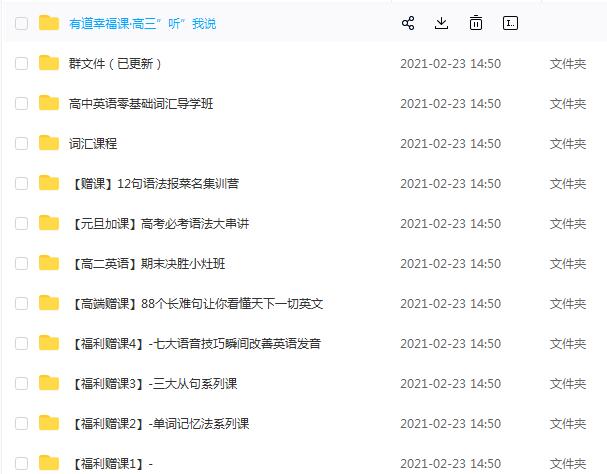Viewport: 607px width, 474px height.
Task: Check the box for 期末决胜小灶班
Action: pos(21,263)
